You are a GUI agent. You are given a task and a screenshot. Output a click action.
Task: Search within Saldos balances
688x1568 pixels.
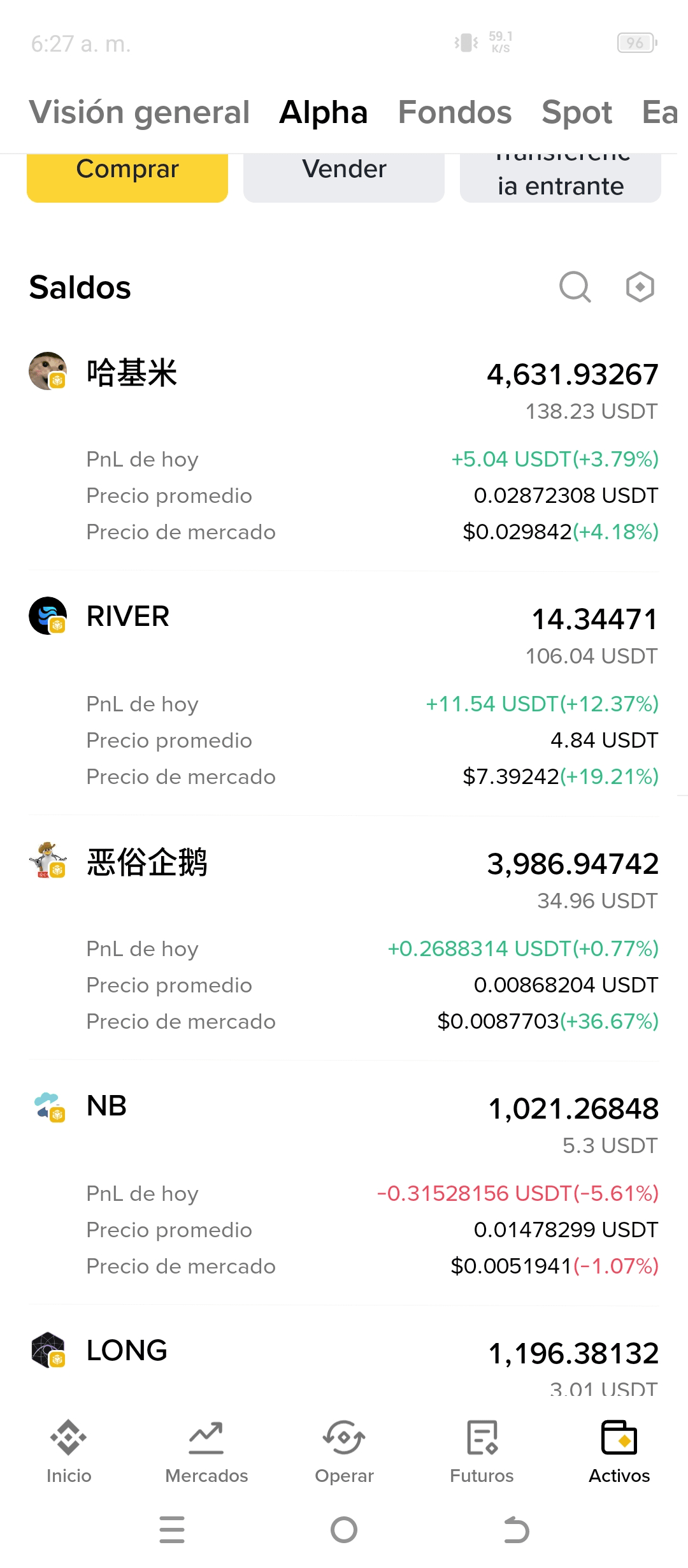tap(575, 287)
